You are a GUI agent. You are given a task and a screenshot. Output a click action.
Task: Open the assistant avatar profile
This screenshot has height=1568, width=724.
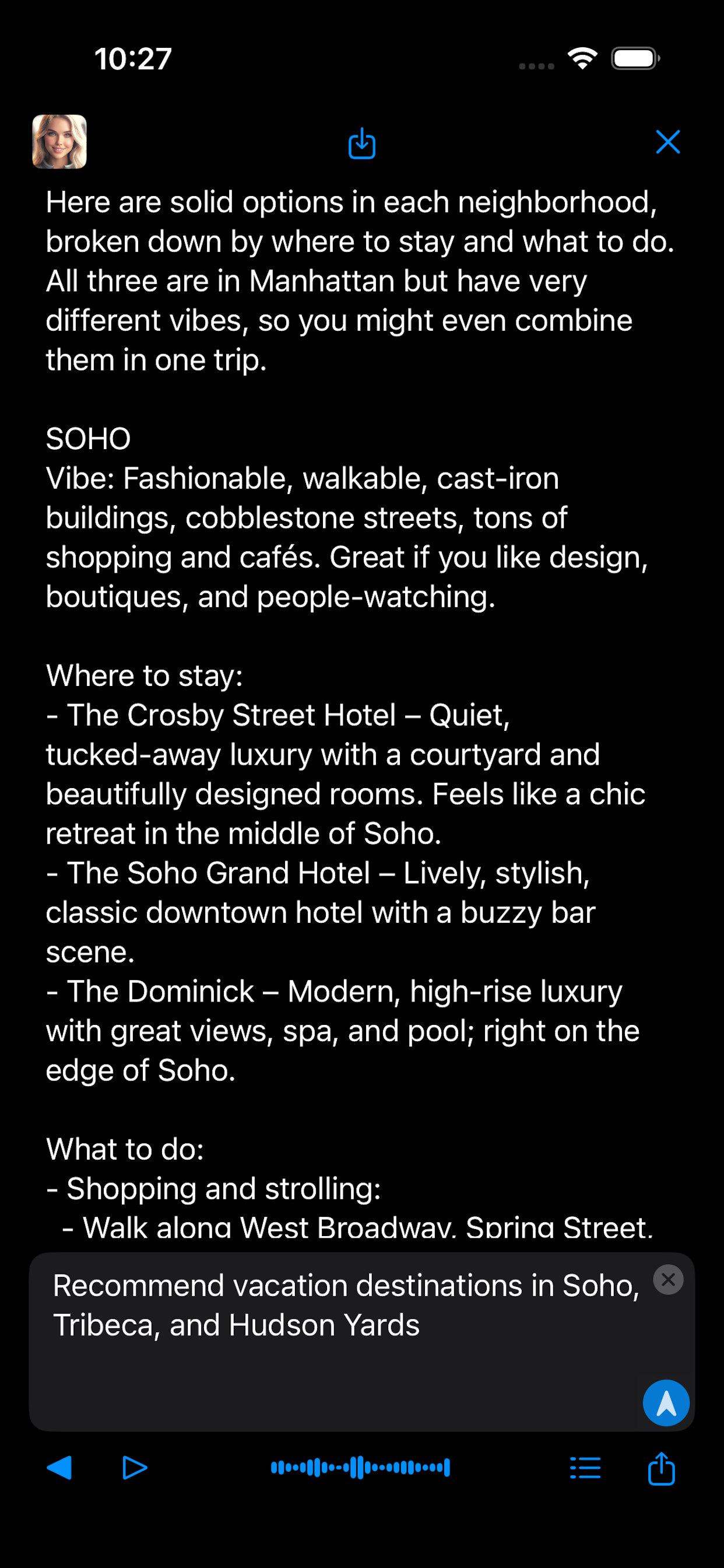(x=59, y=142)
